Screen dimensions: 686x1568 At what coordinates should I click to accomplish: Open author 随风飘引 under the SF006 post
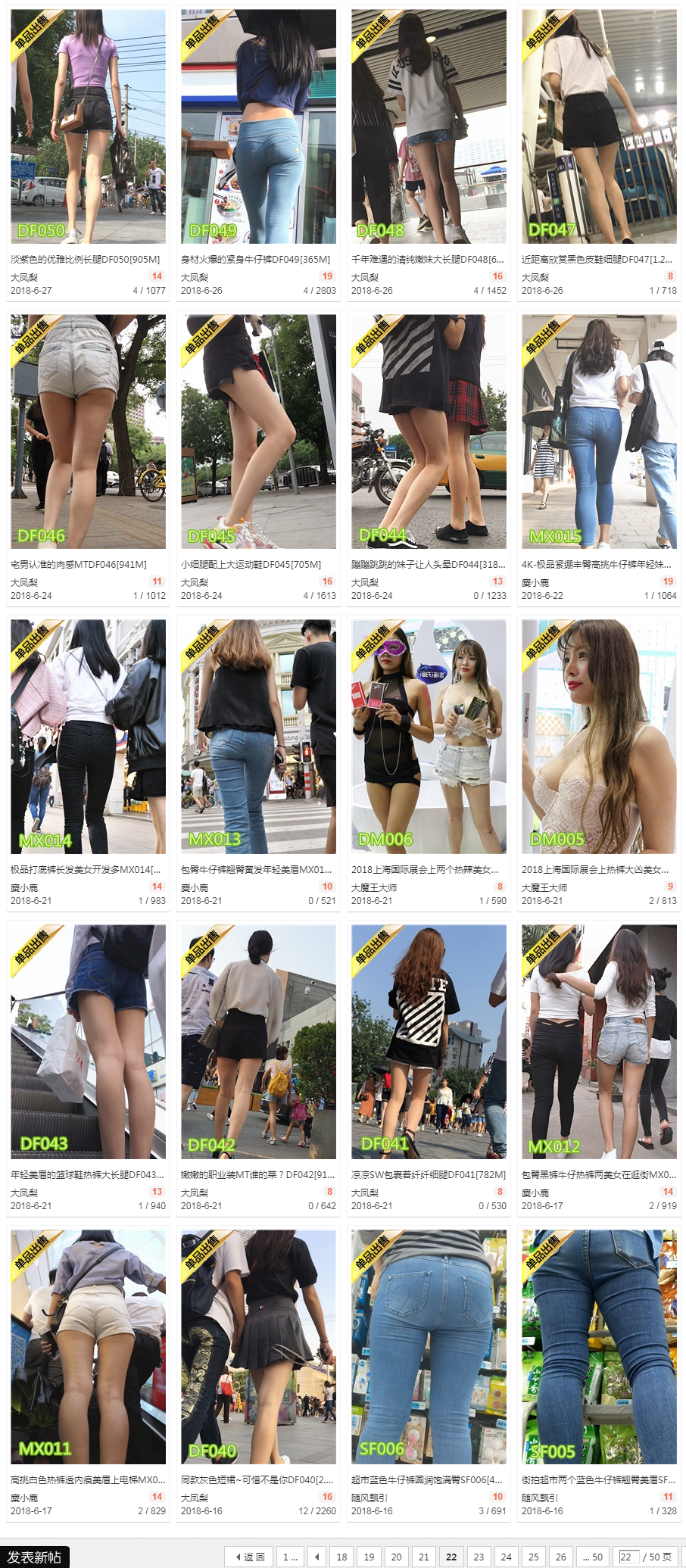tap(369, 1497)
